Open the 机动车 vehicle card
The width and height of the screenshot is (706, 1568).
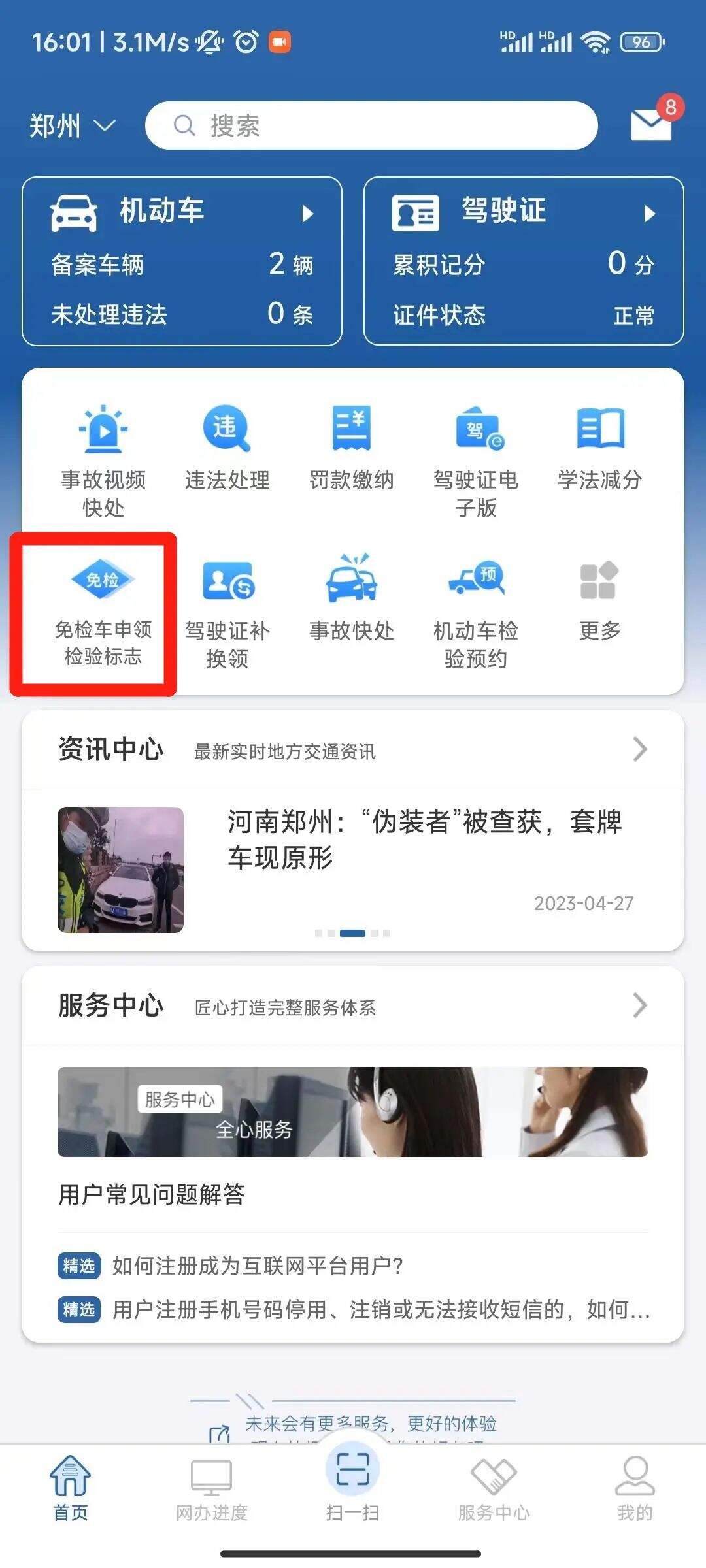point(182,261)
